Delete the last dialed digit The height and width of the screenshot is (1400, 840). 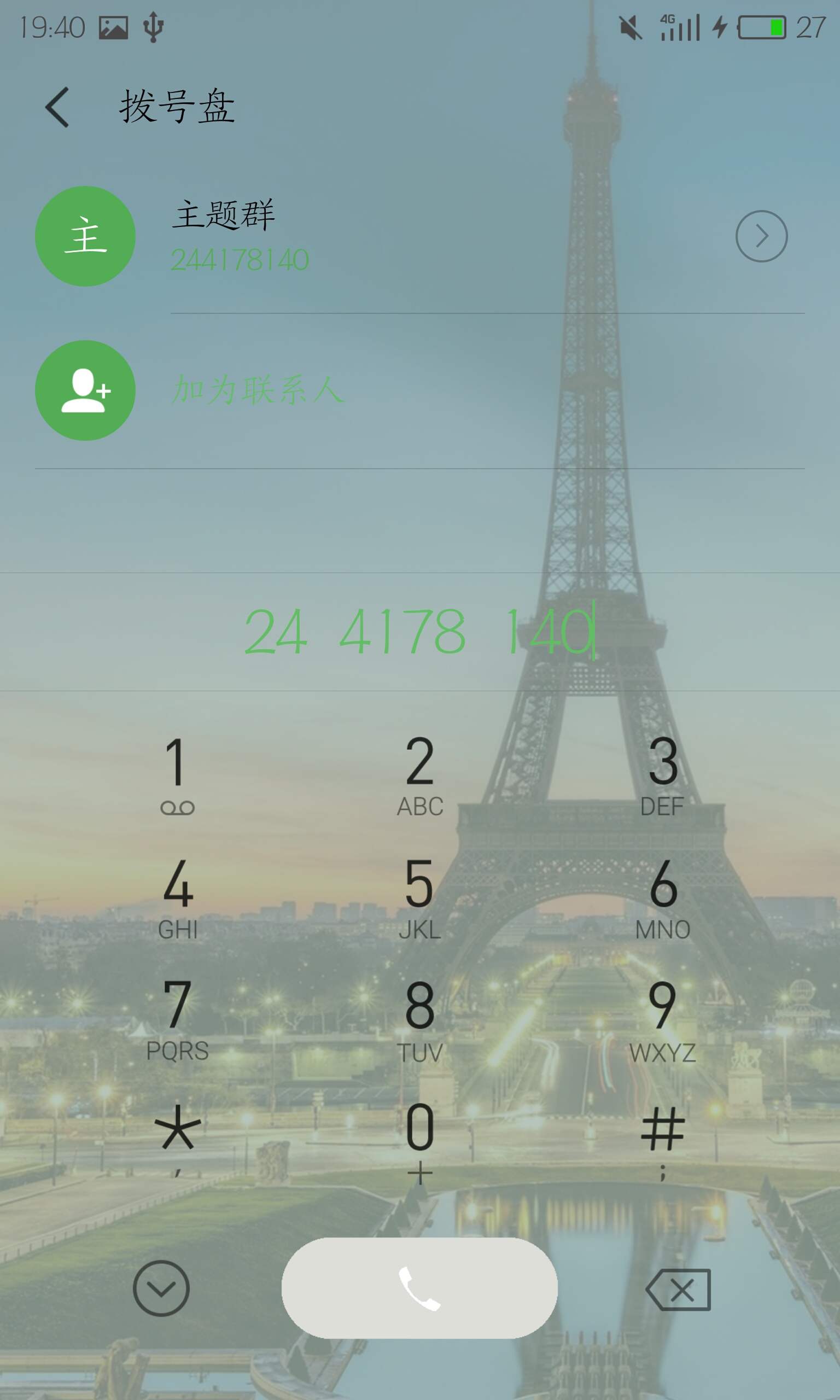(x=678, y=1290)
